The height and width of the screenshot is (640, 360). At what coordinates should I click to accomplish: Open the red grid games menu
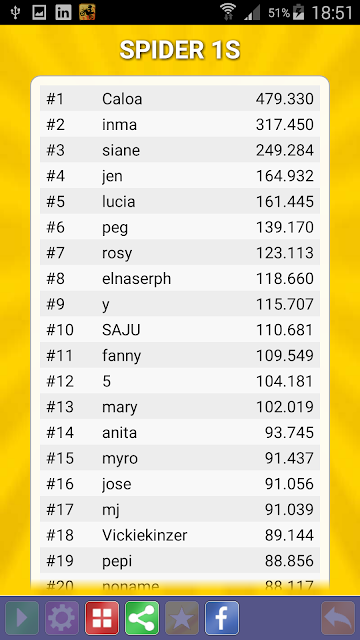click(102, 618)
